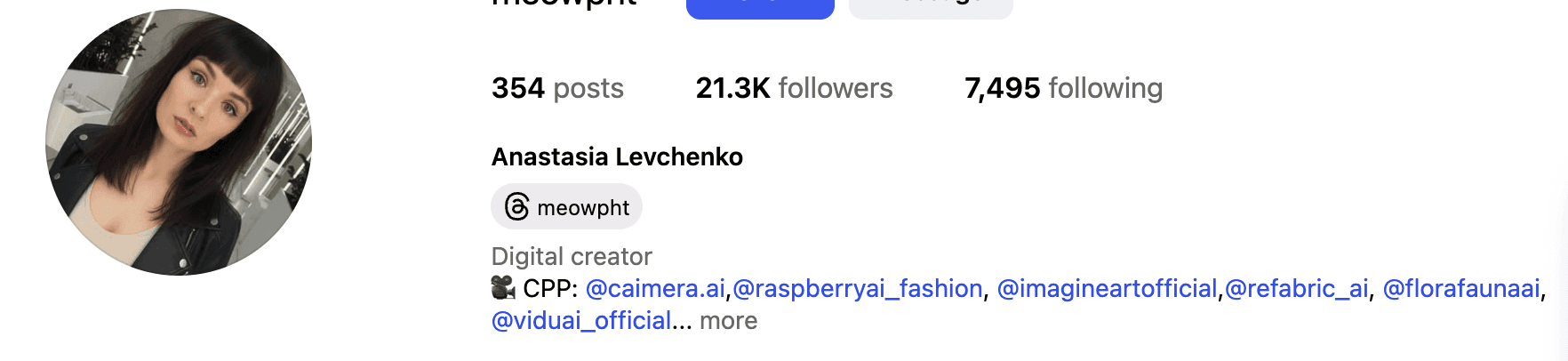Image resolution: width=1568 pixels, height=361 pixels.
Task: Expand the bio with more
Action: (x=728, y=320)
